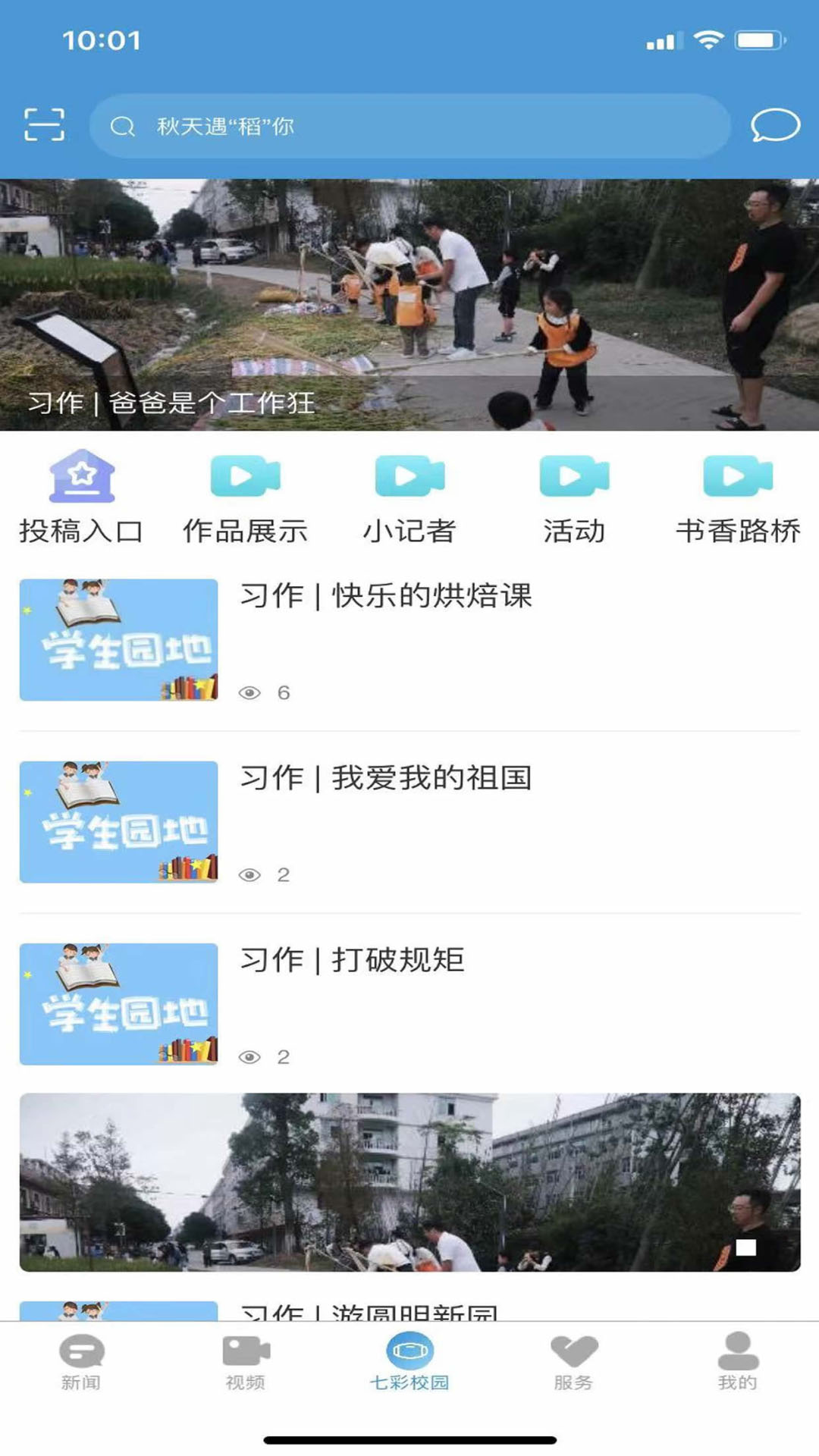Image resolution: width=819 pixels, height=1456 pixels.
Task: Go to the 服务 tab
Action: (574, 1363)
